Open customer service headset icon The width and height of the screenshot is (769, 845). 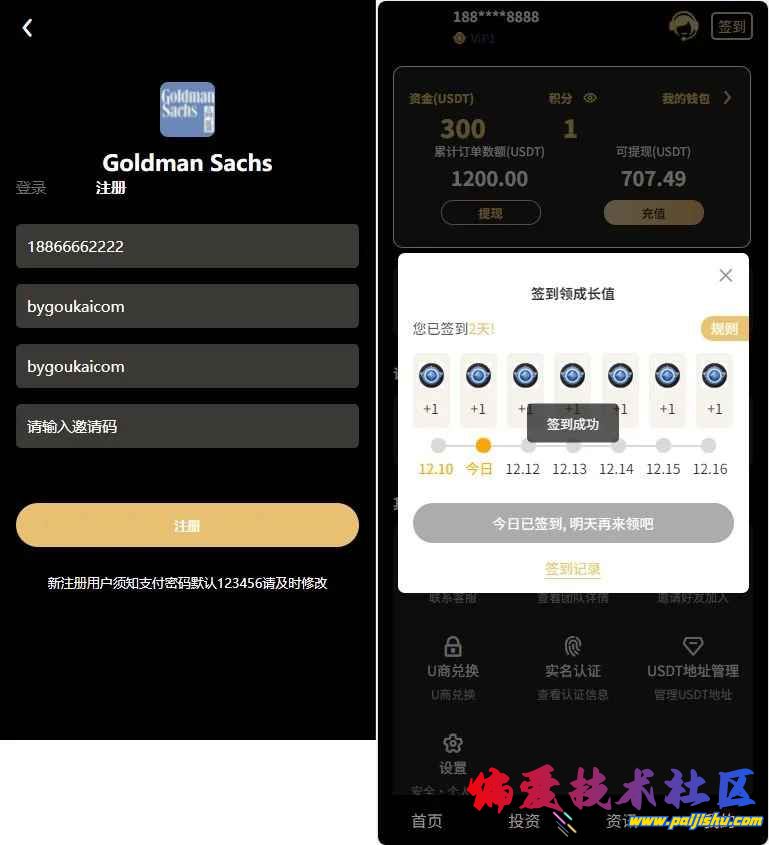tap(684, 26)
